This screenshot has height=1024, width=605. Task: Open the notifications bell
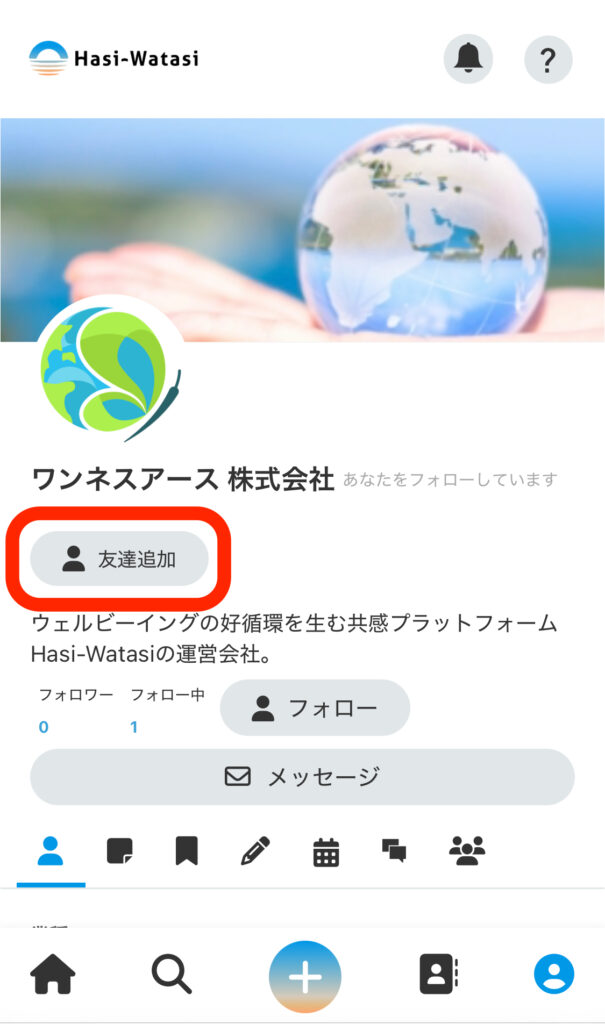[468, 59]
